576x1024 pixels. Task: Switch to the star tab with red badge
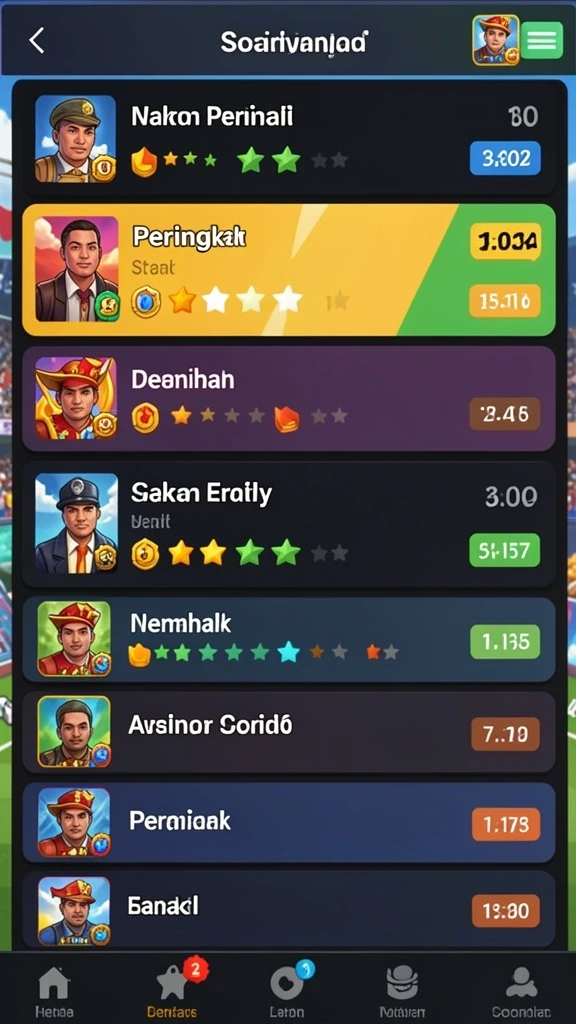tap(173, 989)
